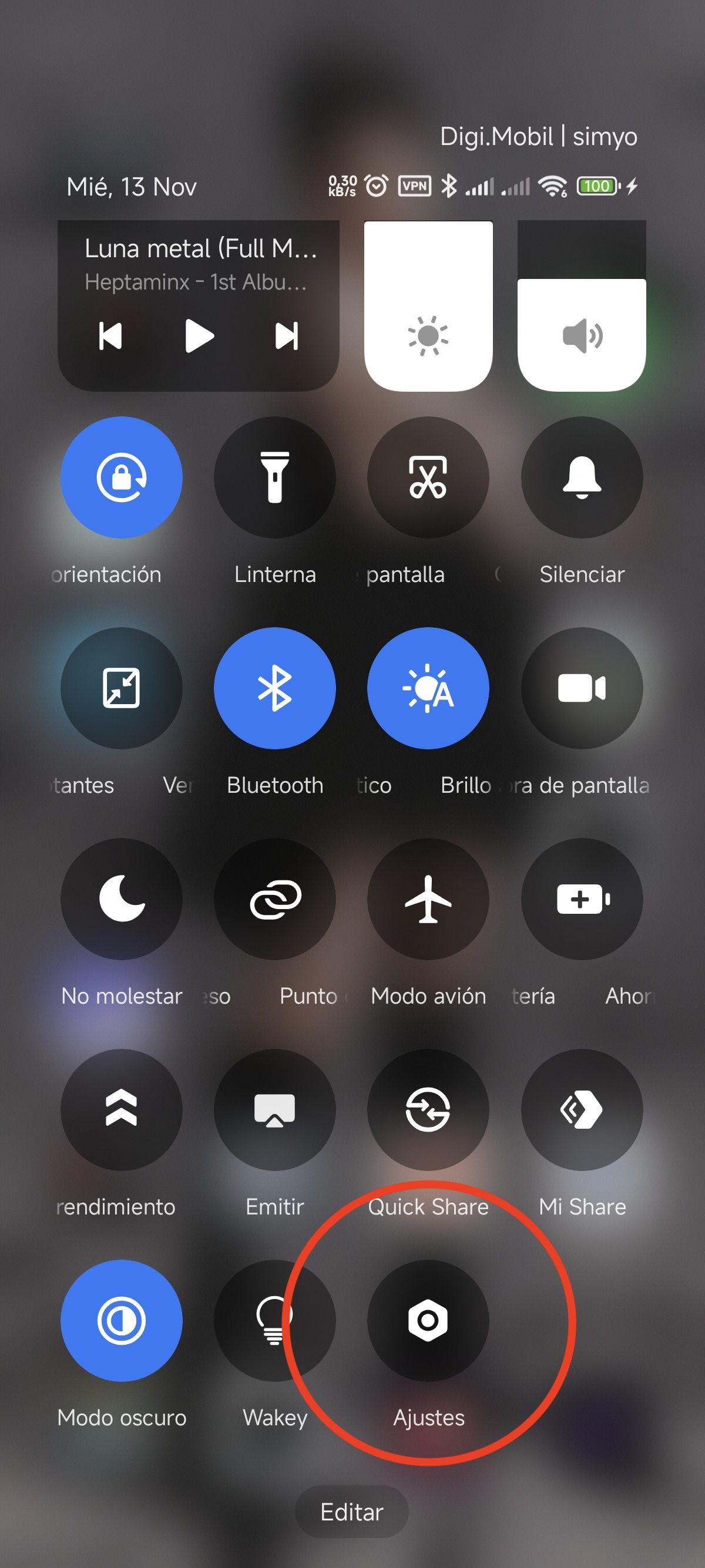Screen dimensions: 705x1568
Task: Turn off automatic brightness
Action: click(x=428, y=688)
